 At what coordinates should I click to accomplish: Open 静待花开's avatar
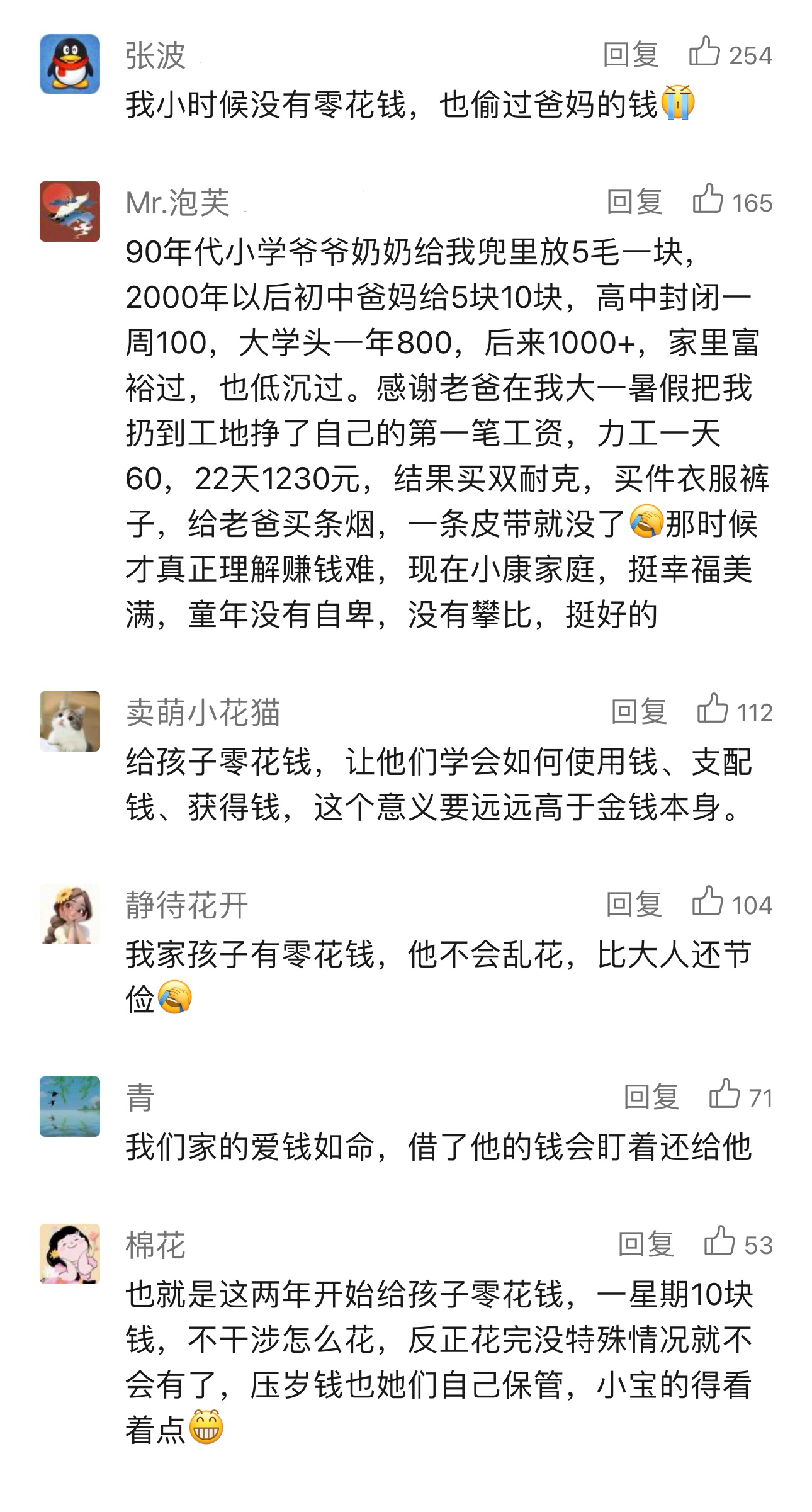point(70,914)
